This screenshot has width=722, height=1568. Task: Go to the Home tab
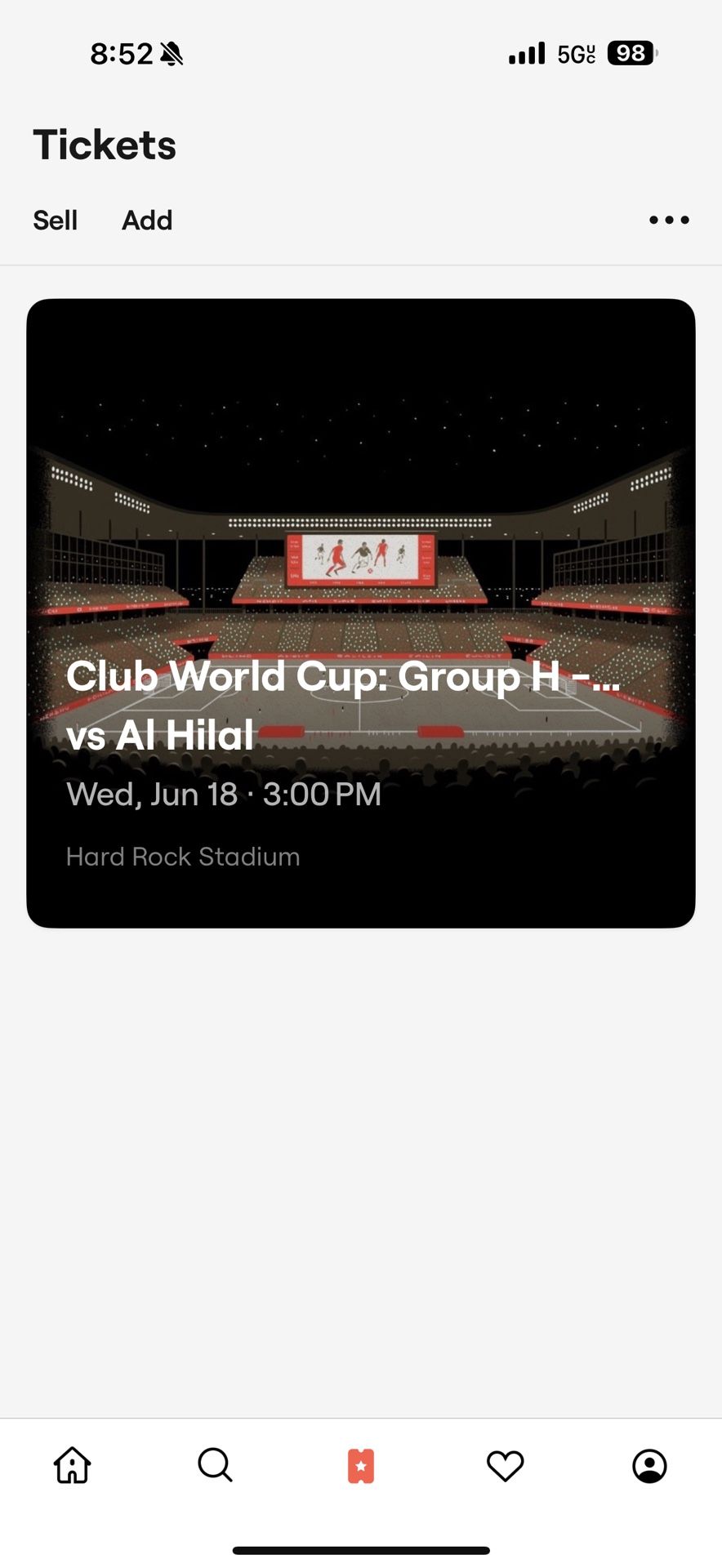tap(73, 1466)
